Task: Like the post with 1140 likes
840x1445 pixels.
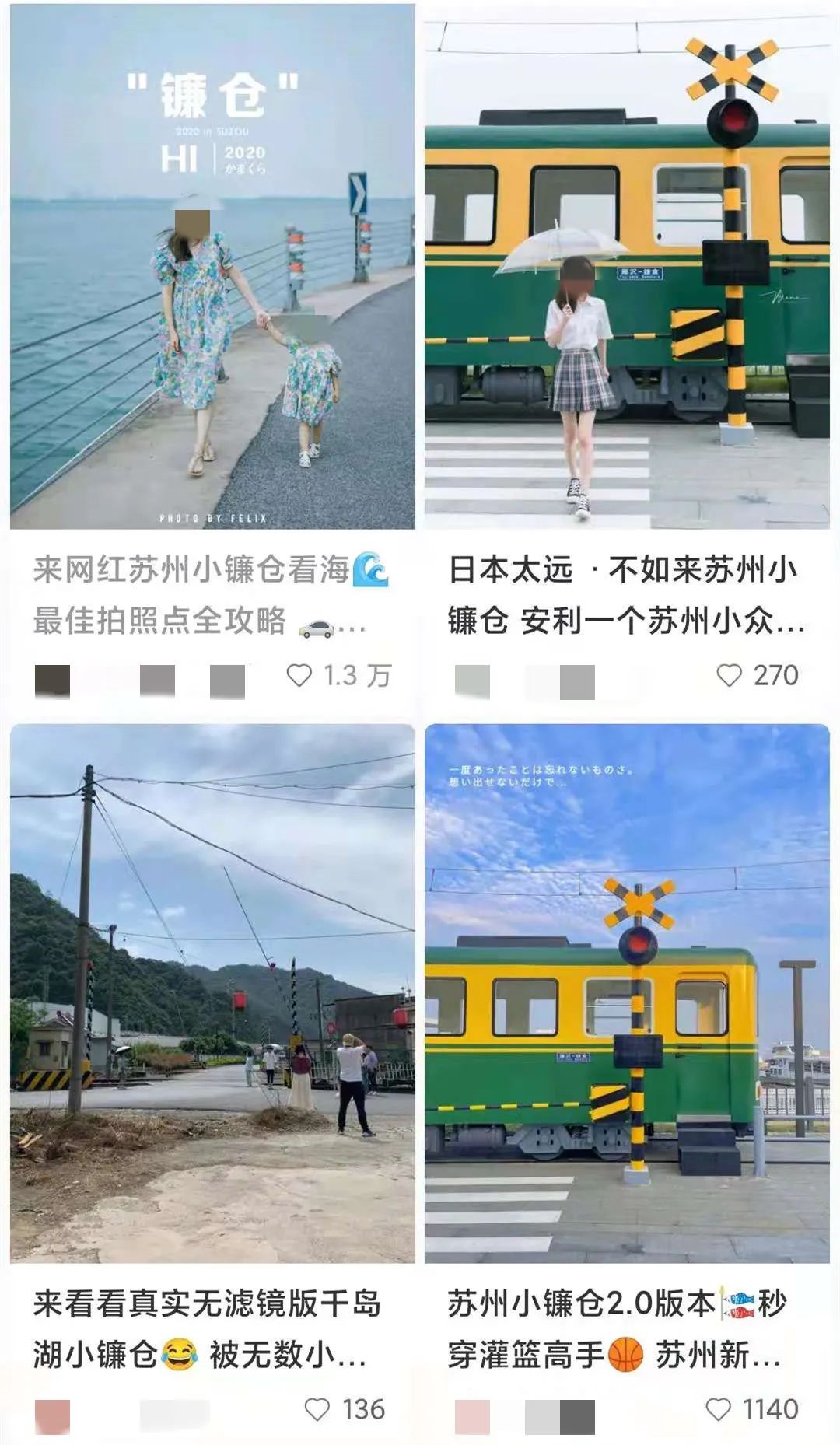Action: (718, 1408)
